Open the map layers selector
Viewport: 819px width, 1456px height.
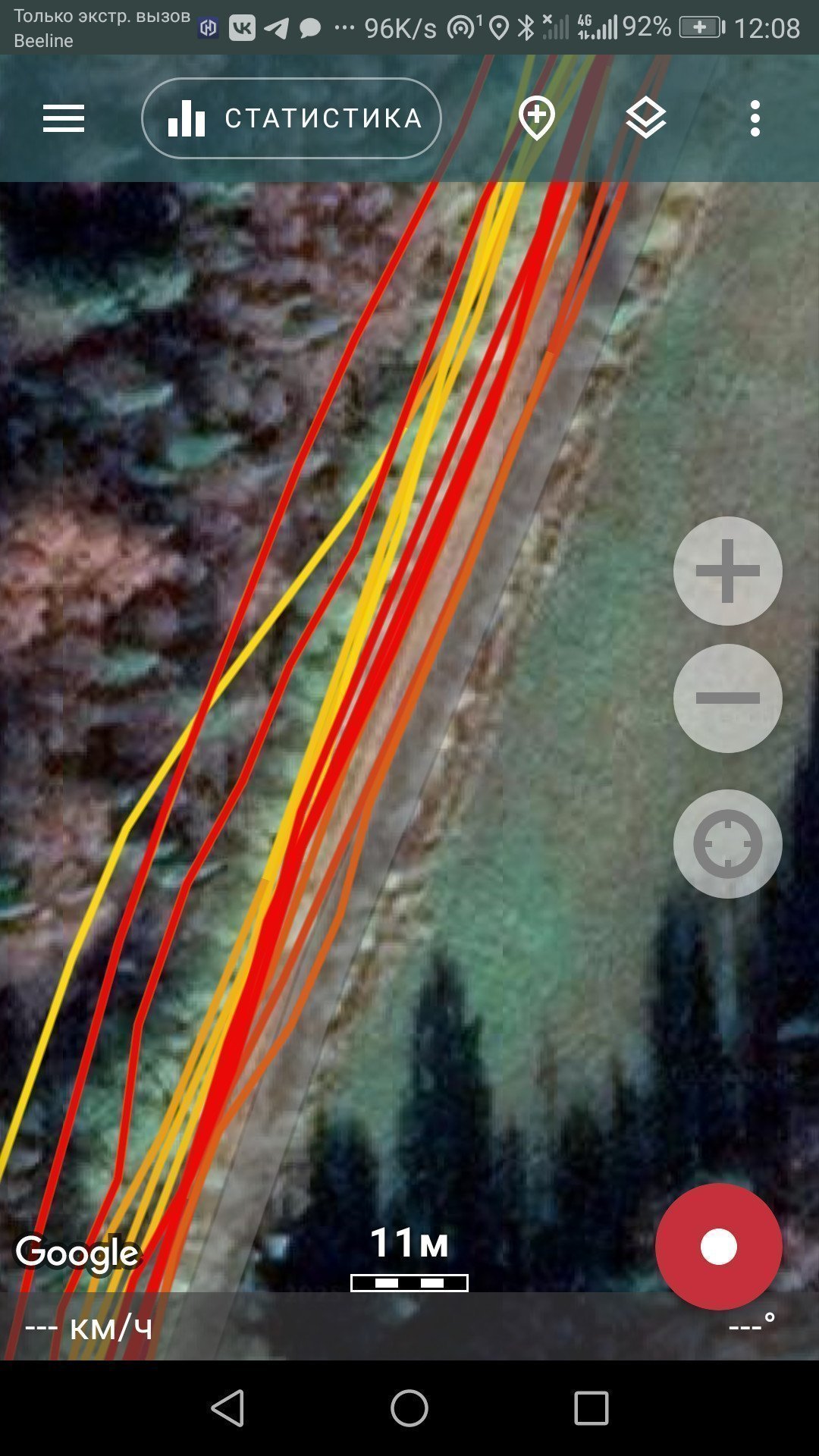point(646,118)
